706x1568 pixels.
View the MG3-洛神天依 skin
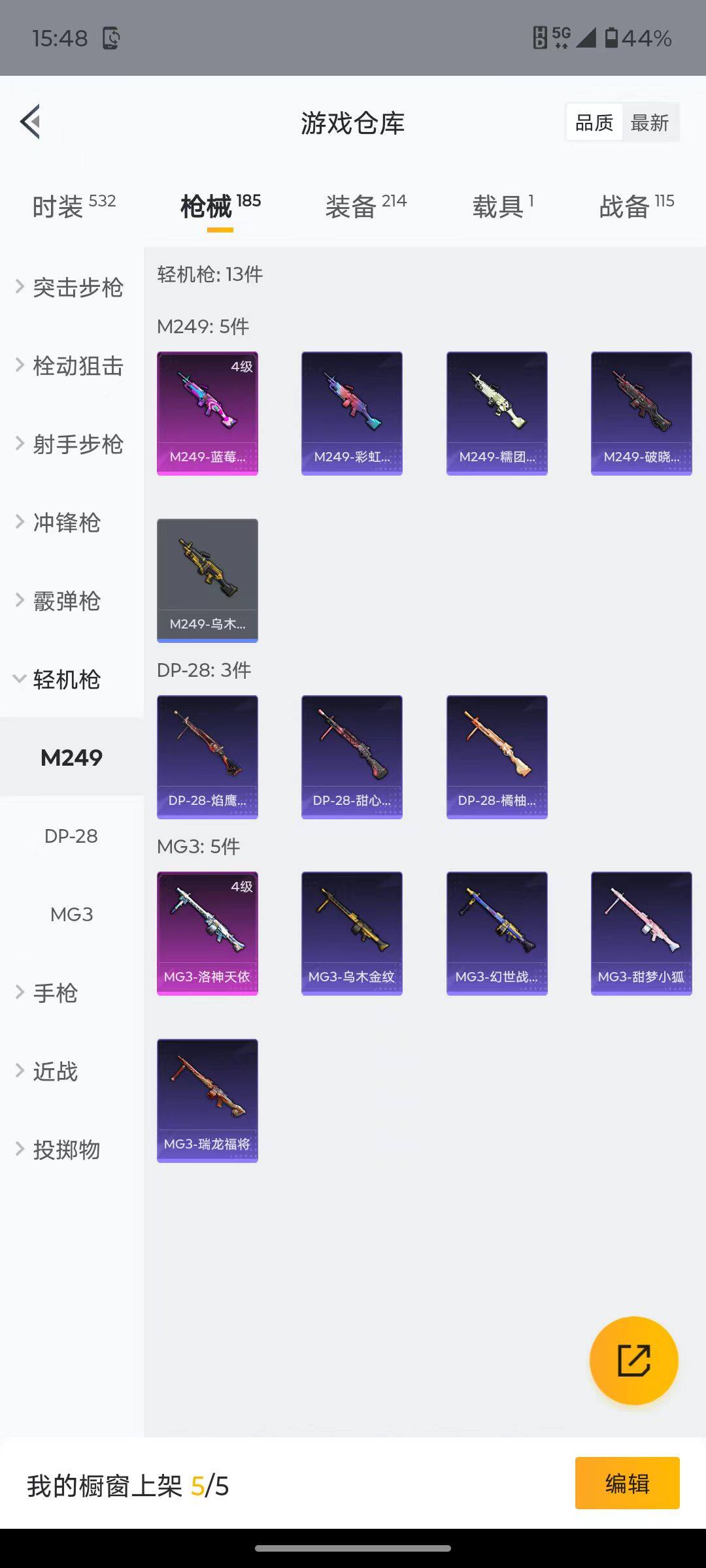click(207, 933)
